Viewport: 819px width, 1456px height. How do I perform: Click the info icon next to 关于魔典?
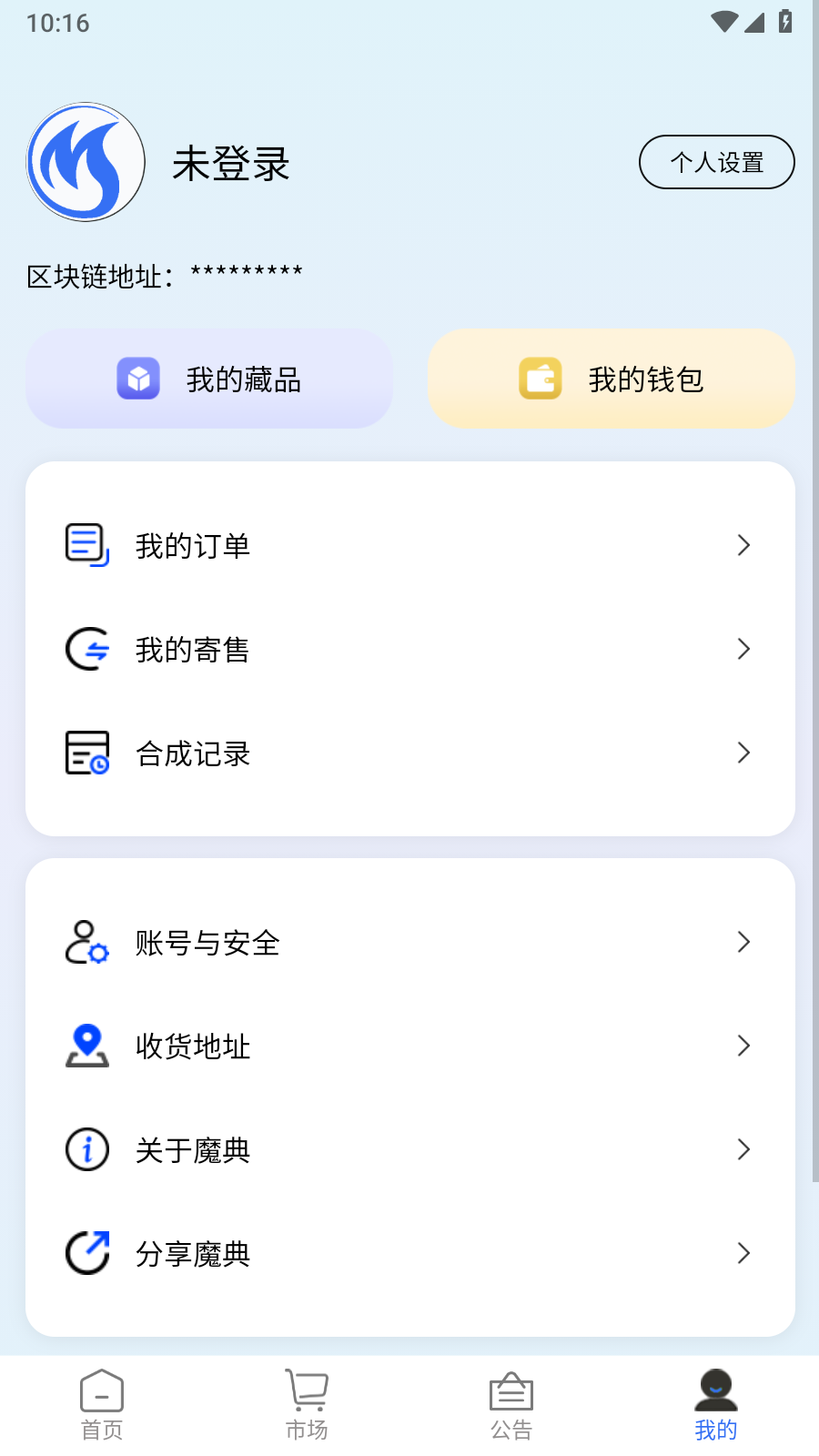86,1149
